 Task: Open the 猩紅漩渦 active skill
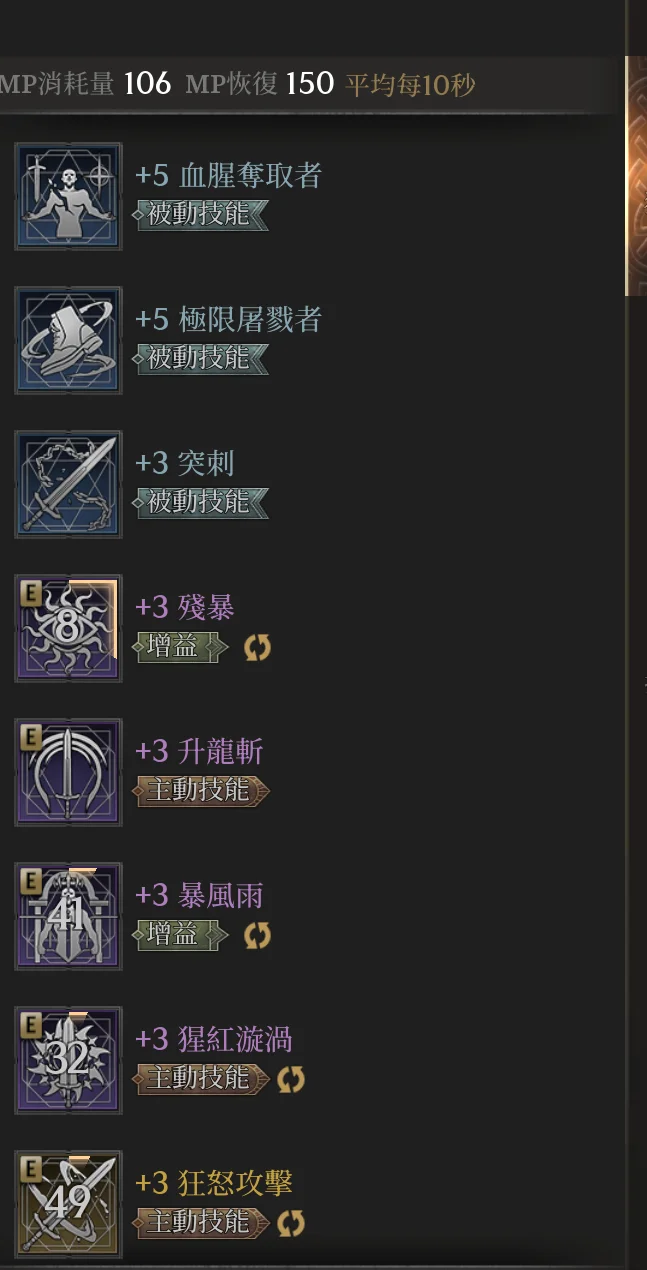tap(69, 1060)
